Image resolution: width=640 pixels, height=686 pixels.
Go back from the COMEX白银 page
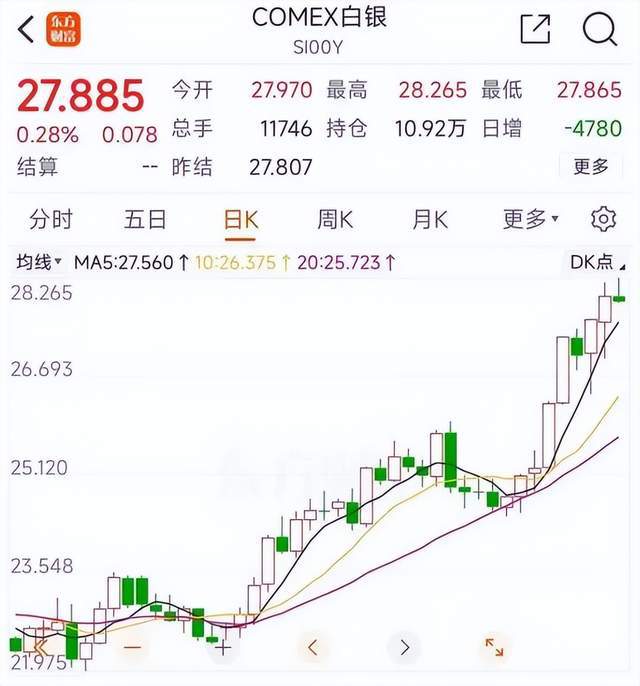27,30
